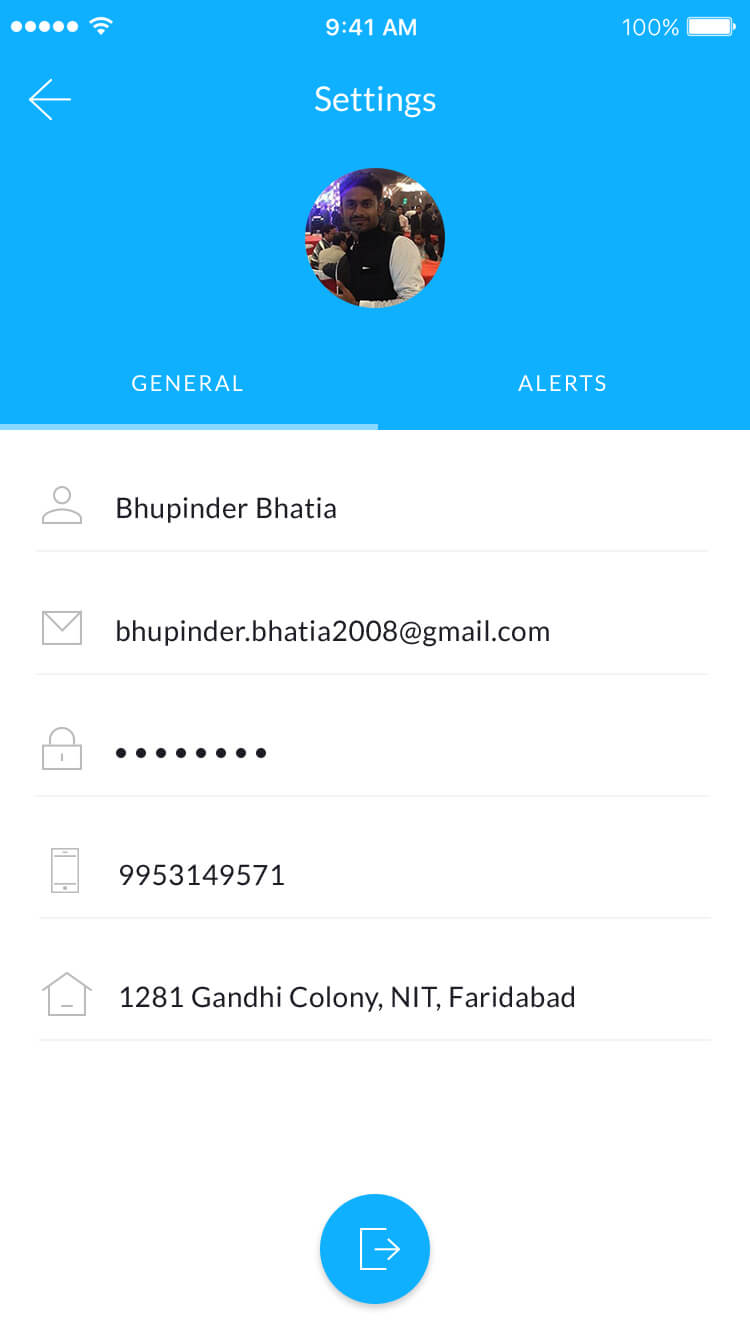Go back using the arrow icon
Screen dimensions: 750x1334
tap(49, 100)
